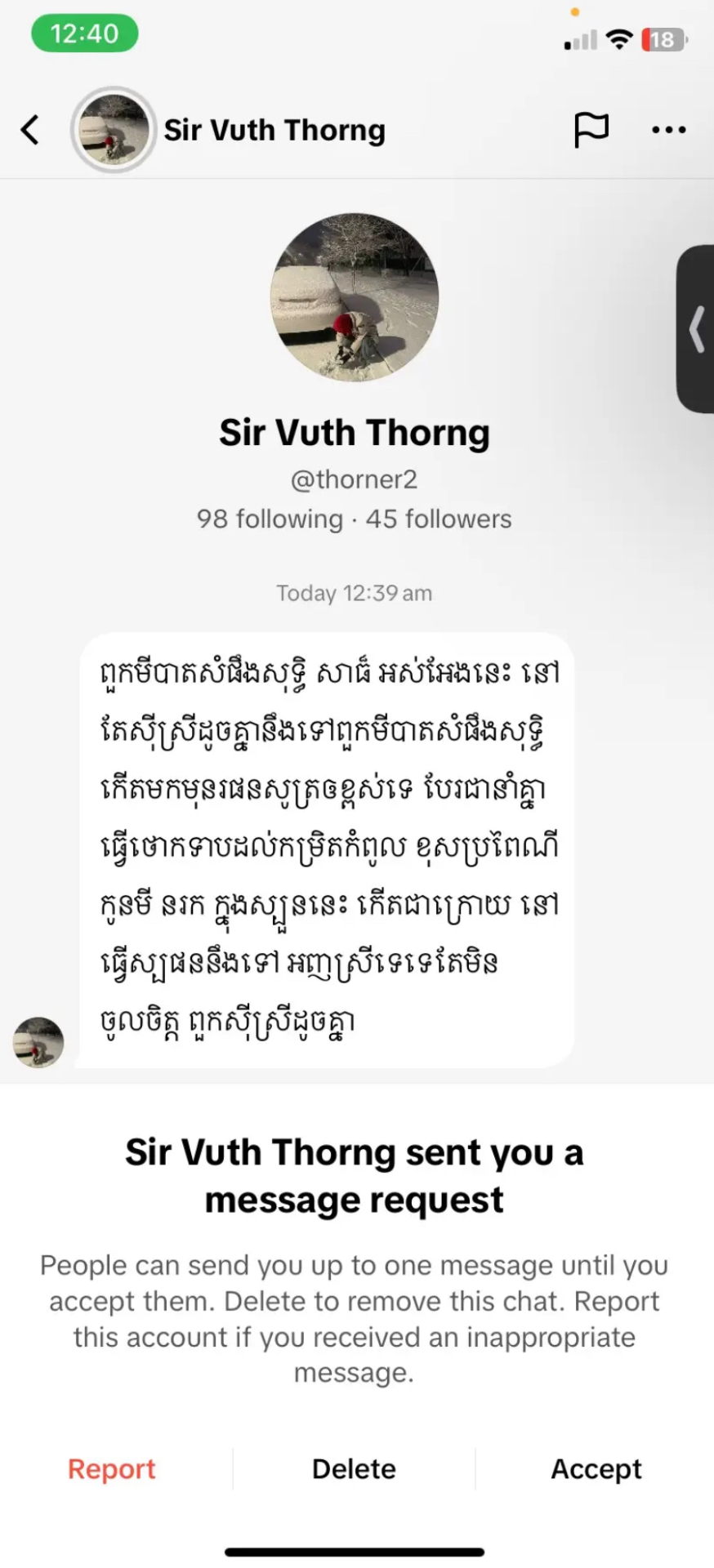The image size is (714, 1568).
Task: Report this message request
Action: coord(112,1468)
